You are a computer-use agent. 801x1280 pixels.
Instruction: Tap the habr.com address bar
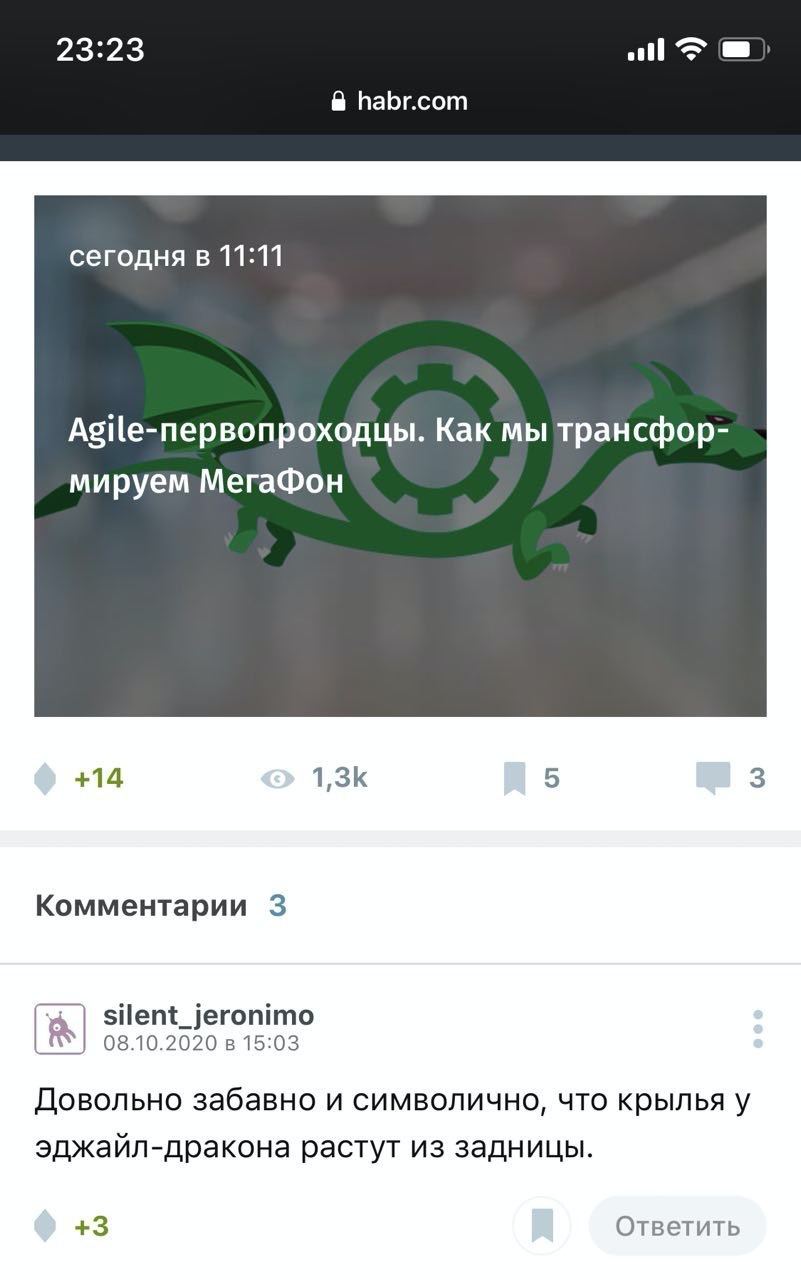400,101
